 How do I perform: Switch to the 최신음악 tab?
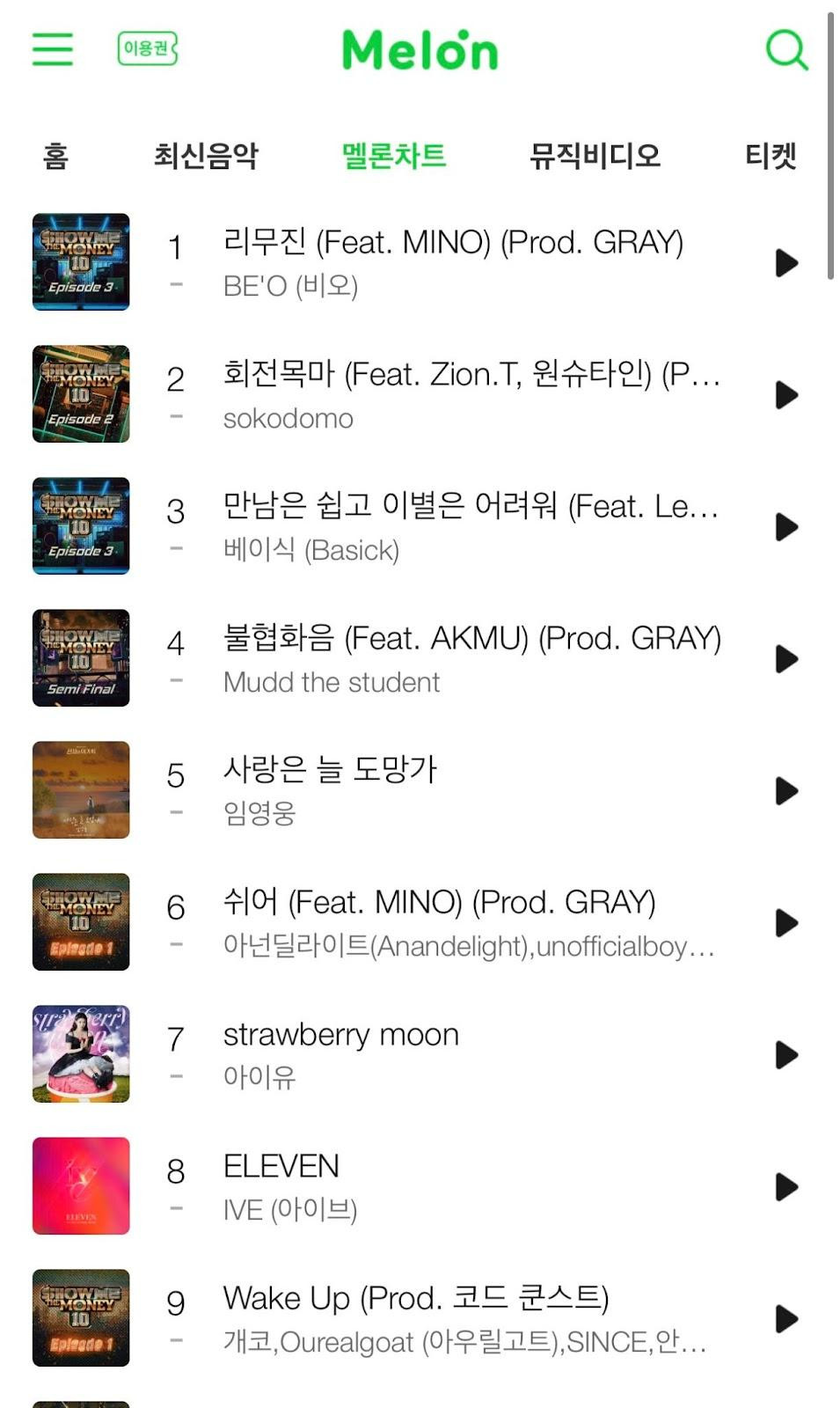tap(206, 156)
